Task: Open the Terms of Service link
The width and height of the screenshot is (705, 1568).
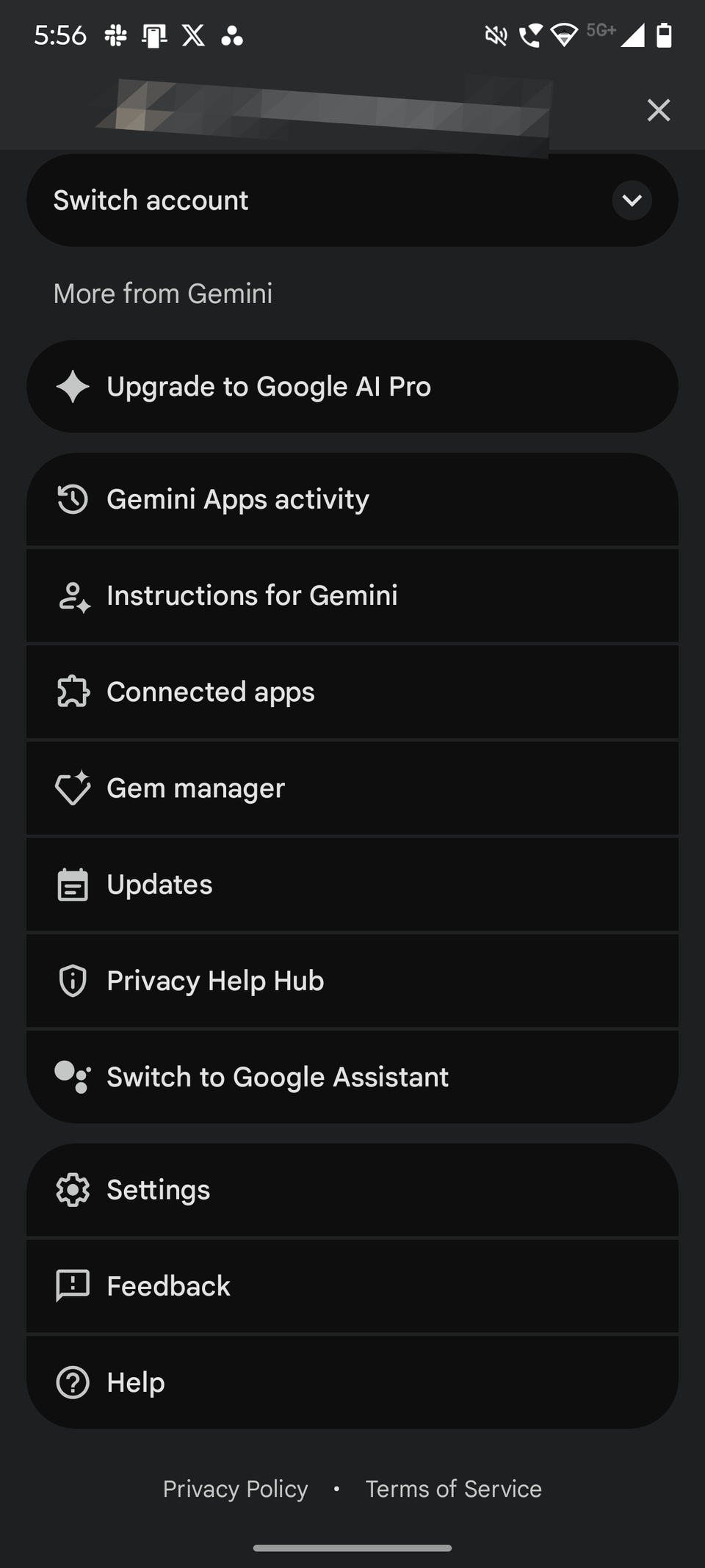Action: coord(453,1489)
